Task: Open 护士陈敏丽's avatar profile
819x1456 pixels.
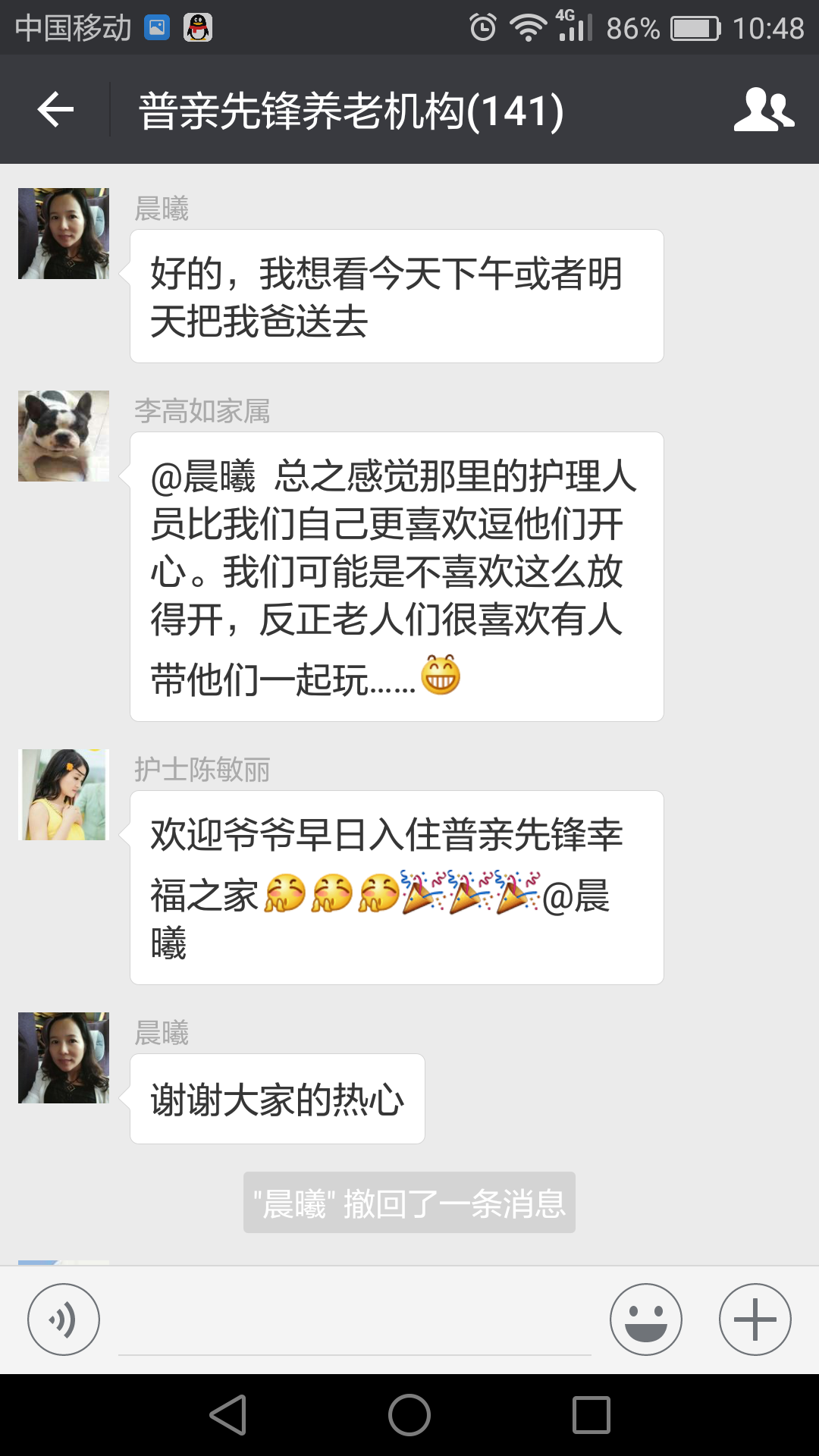Action: 64,795
